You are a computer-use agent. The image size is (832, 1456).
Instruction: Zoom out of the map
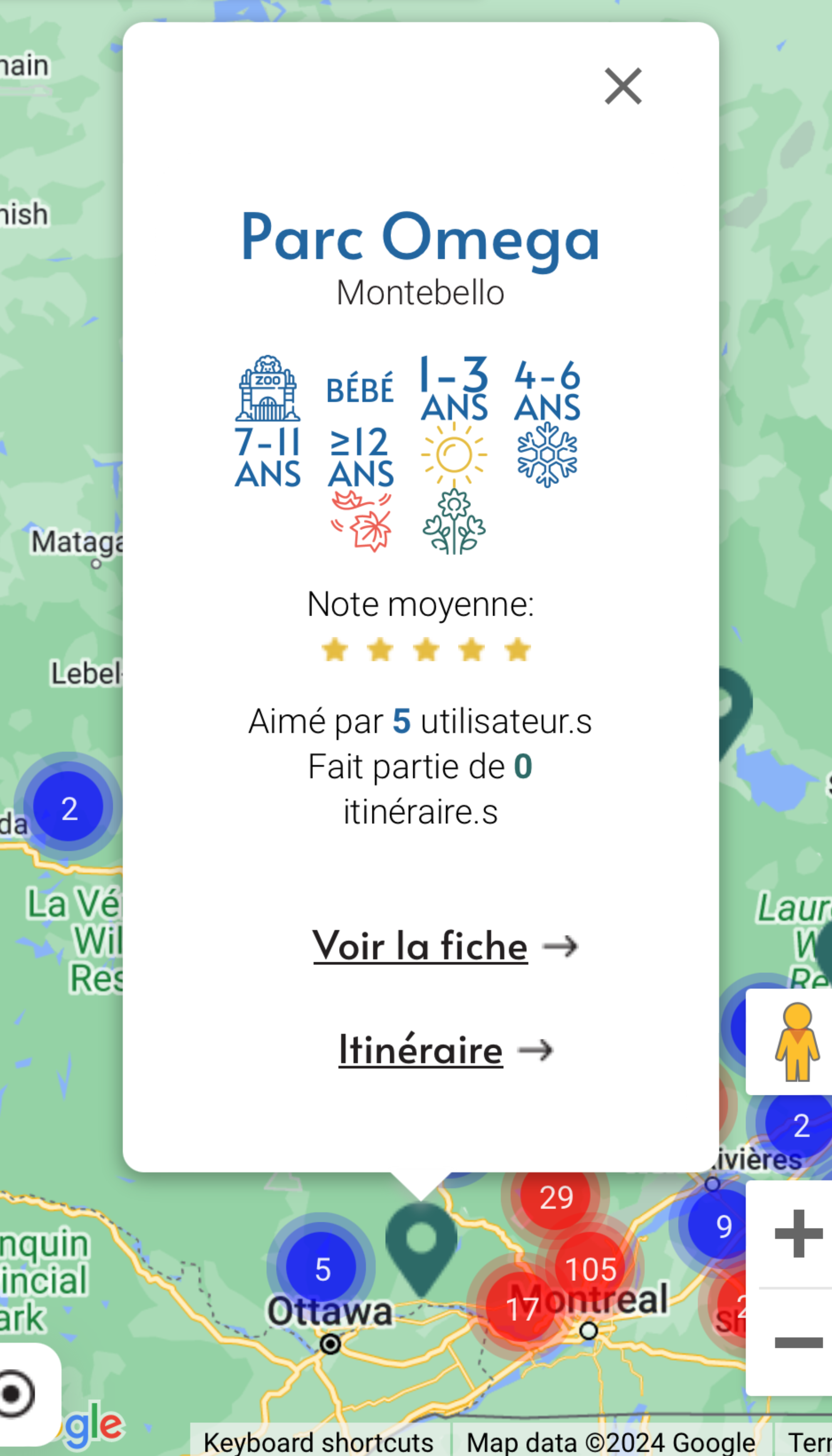tap(798, 1342)
